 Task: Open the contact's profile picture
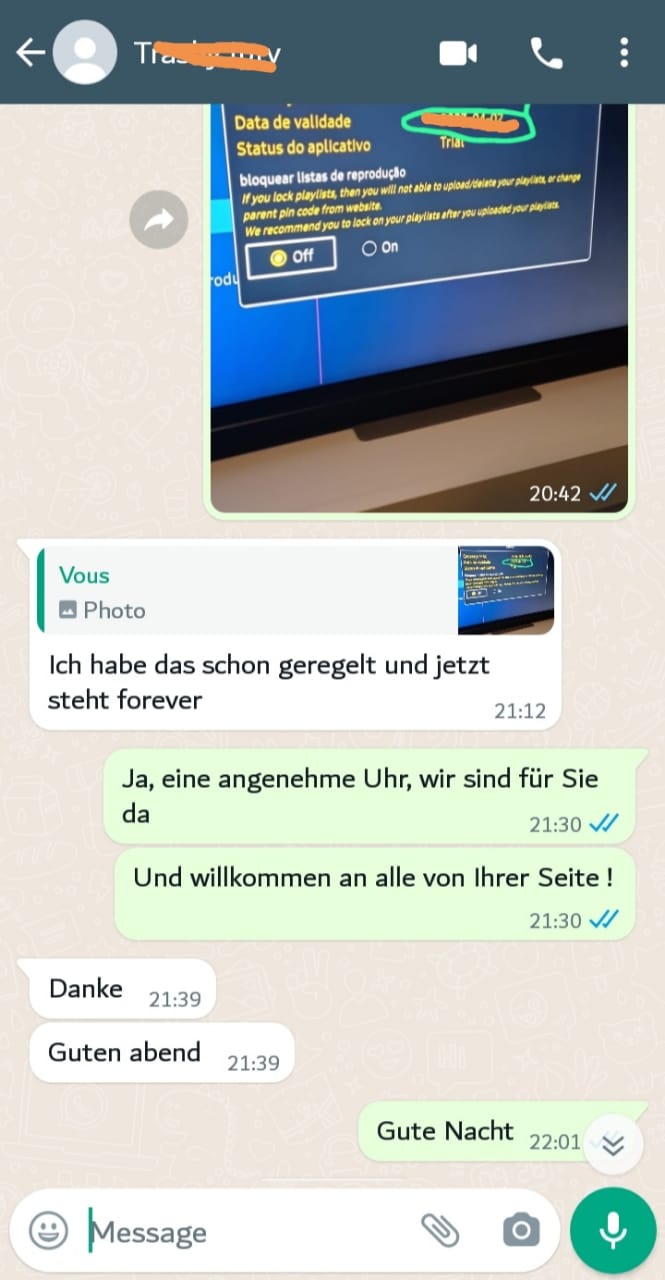click(86, 52)
